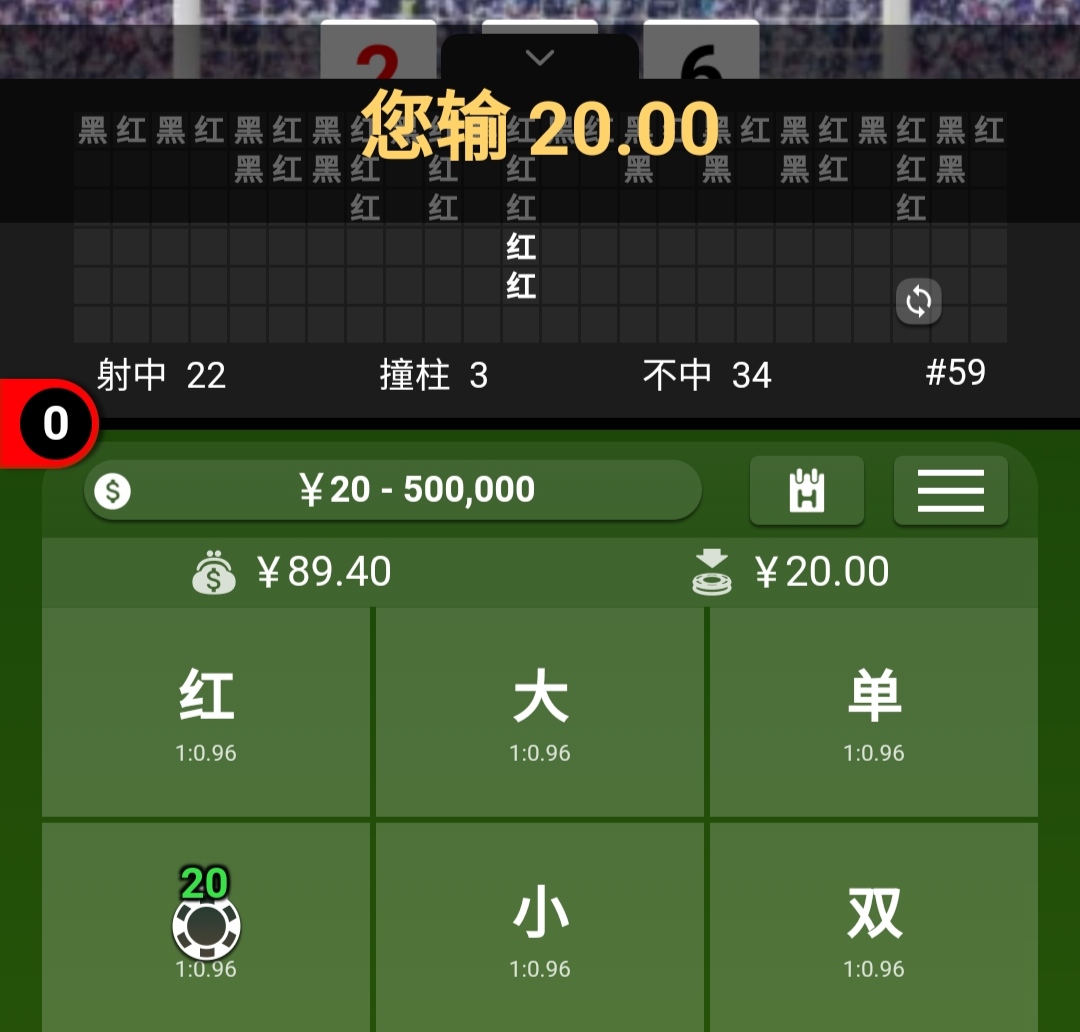Collapse the panel with the down chevron
The image size is (1080, 1032).
[x=540, y=58]
